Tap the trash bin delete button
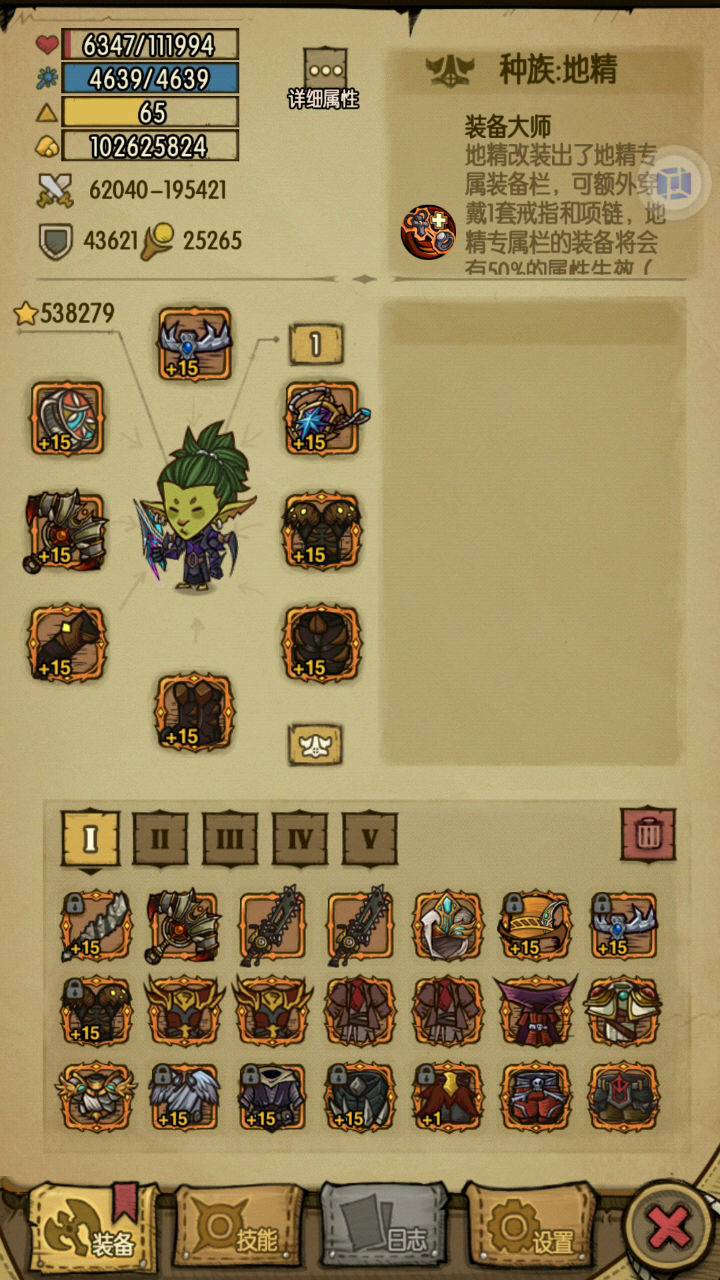This screenshot has width=720, height=1280. (648, 835)
